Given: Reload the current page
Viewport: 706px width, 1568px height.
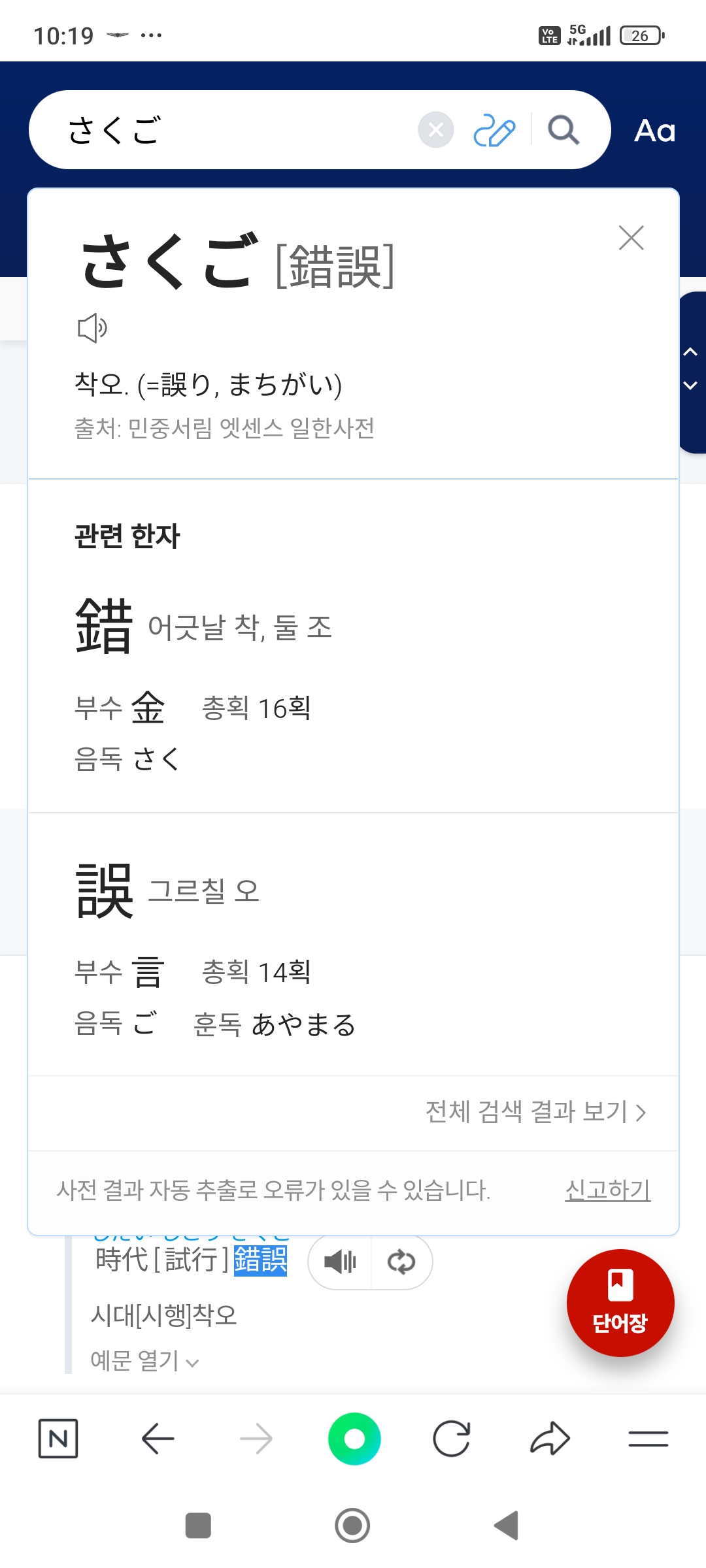Looking at the screenshot, I should (452, 1439).
